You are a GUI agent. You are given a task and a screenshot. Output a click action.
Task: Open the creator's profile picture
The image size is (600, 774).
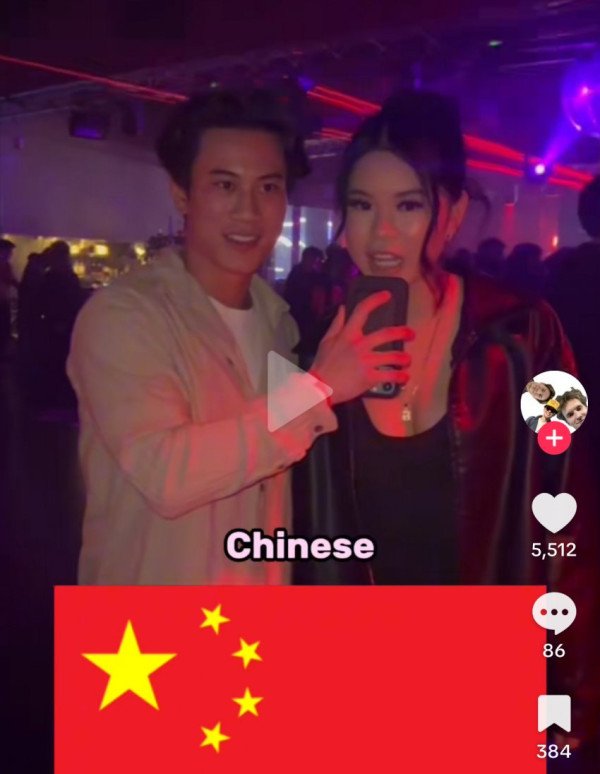(x=553, y=398)
